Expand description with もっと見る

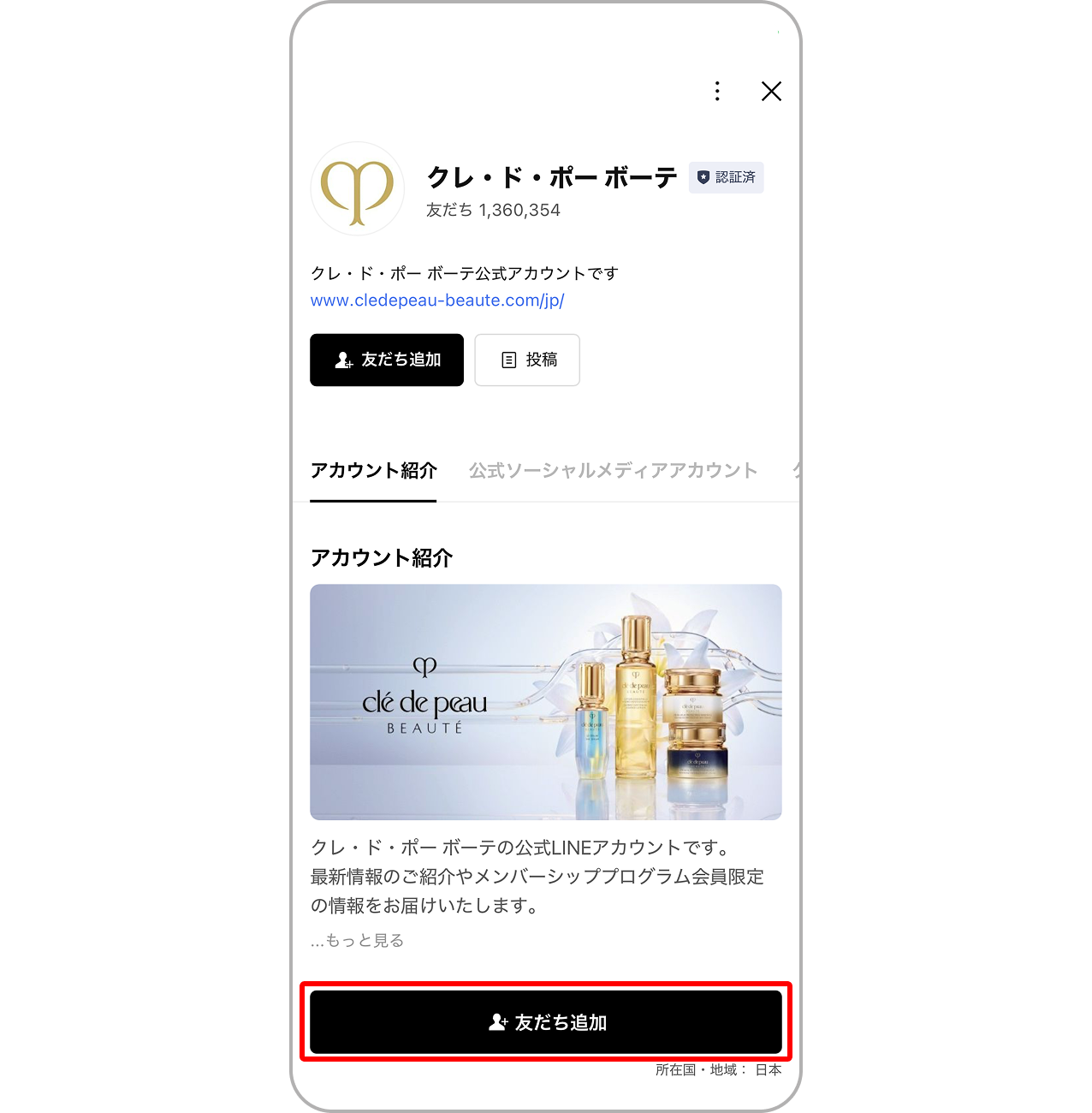[357, 940]
